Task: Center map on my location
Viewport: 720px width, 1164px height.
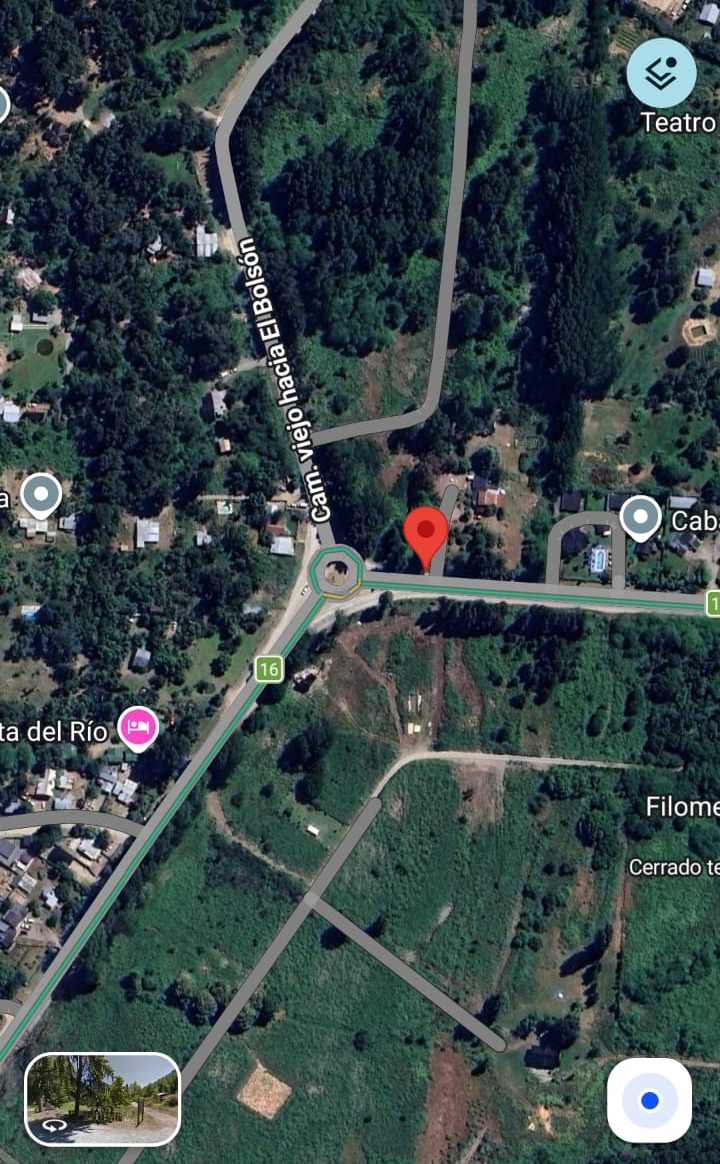Action: [x=649, y=1100]
